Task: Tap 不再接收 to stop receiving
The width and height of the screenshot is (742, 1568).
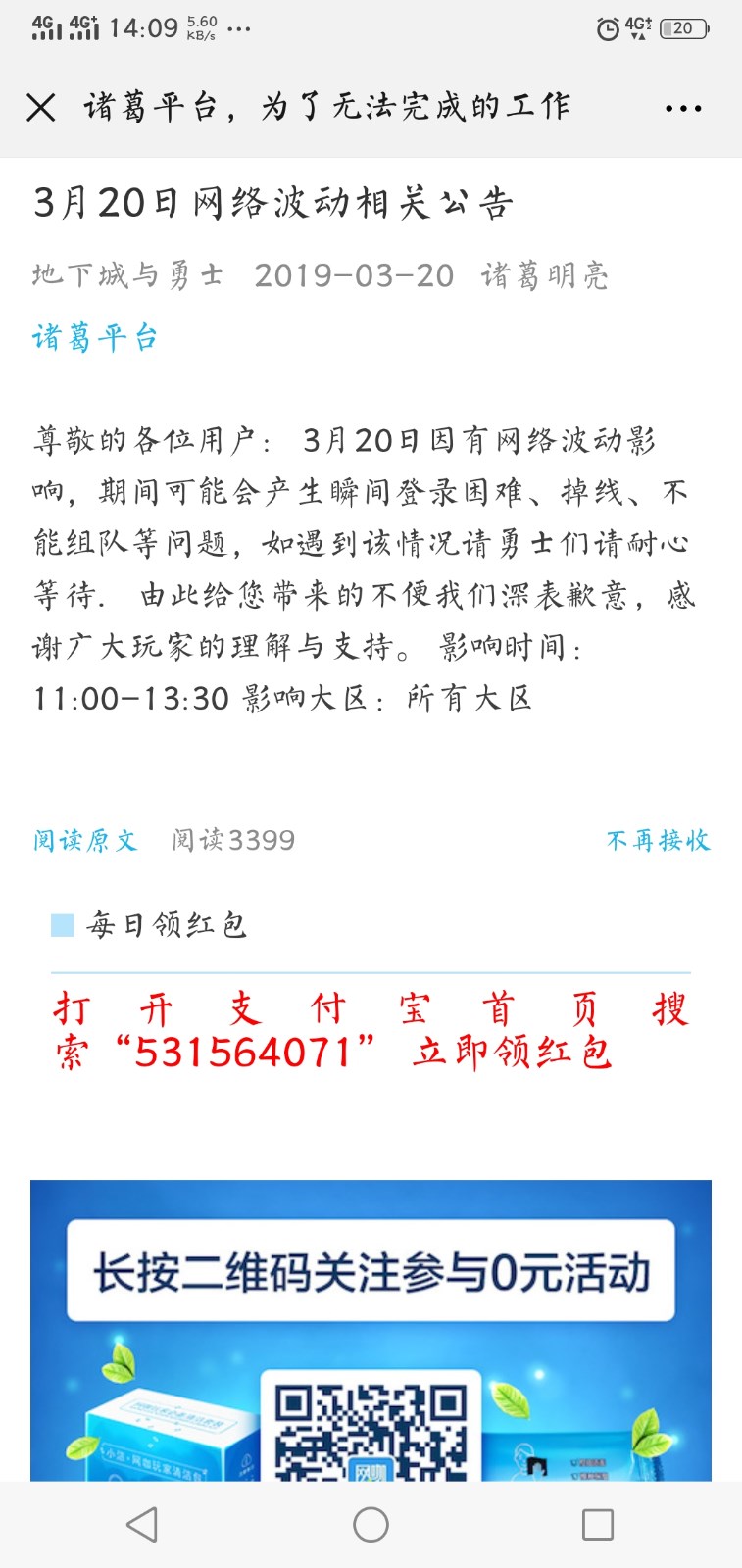Action: 658,840
